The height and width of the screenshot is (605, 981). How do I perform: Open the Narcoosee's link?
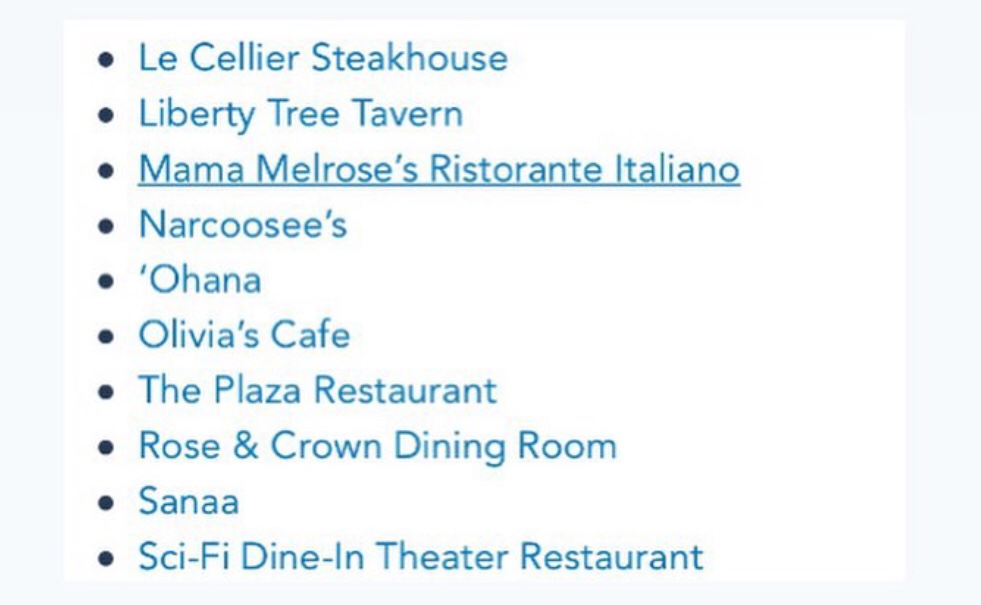click(242, 224)
